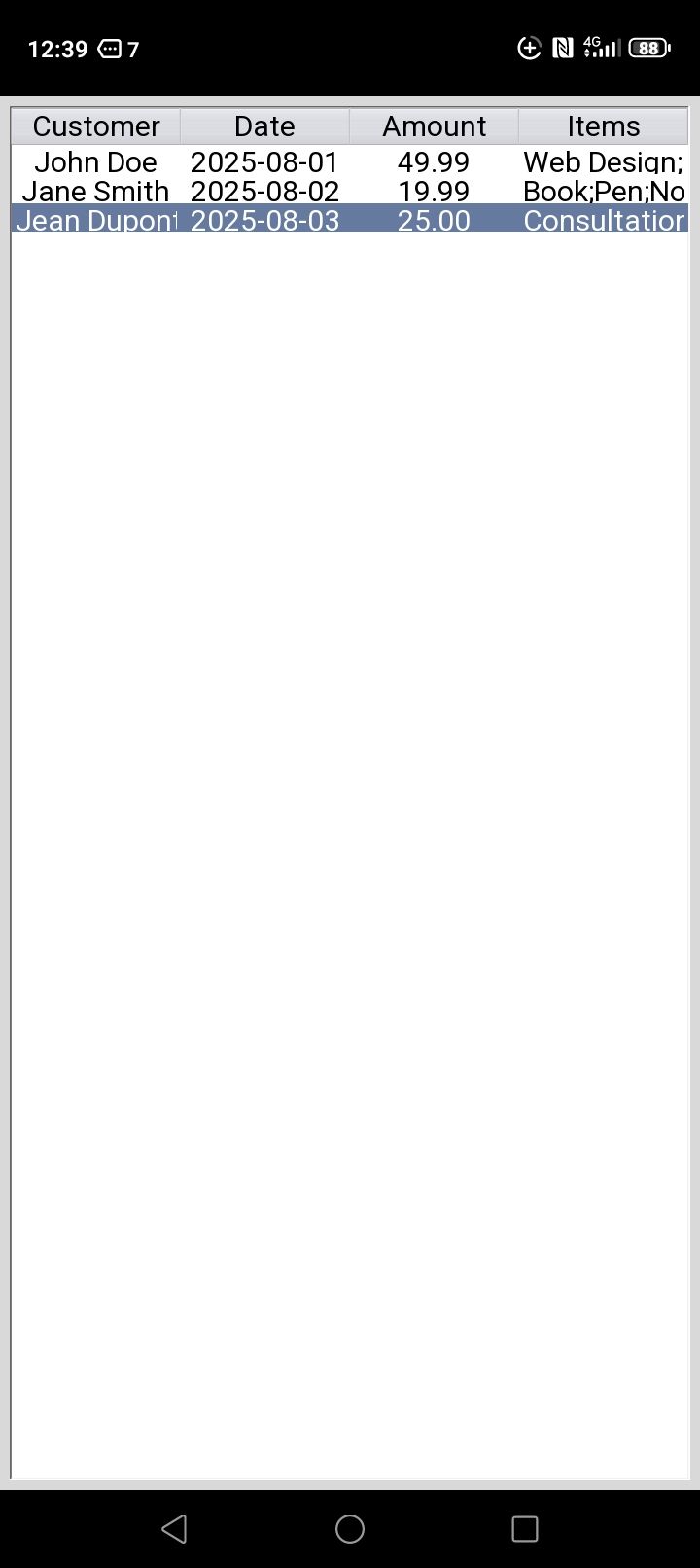Sort table by Date column header
This screenshot has height=1568, width=700.
point(264,126)
